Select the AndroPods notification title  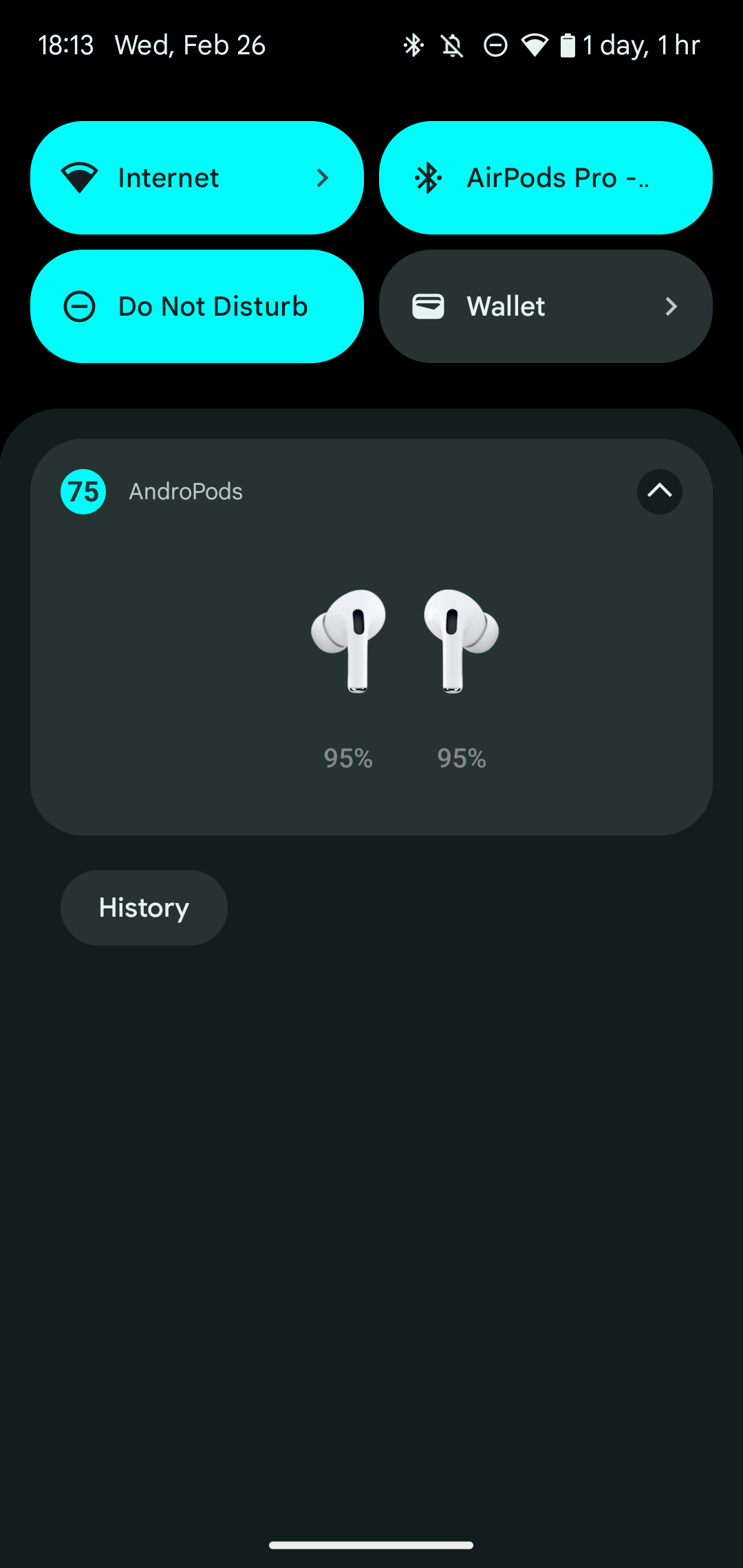pos(186,492)
